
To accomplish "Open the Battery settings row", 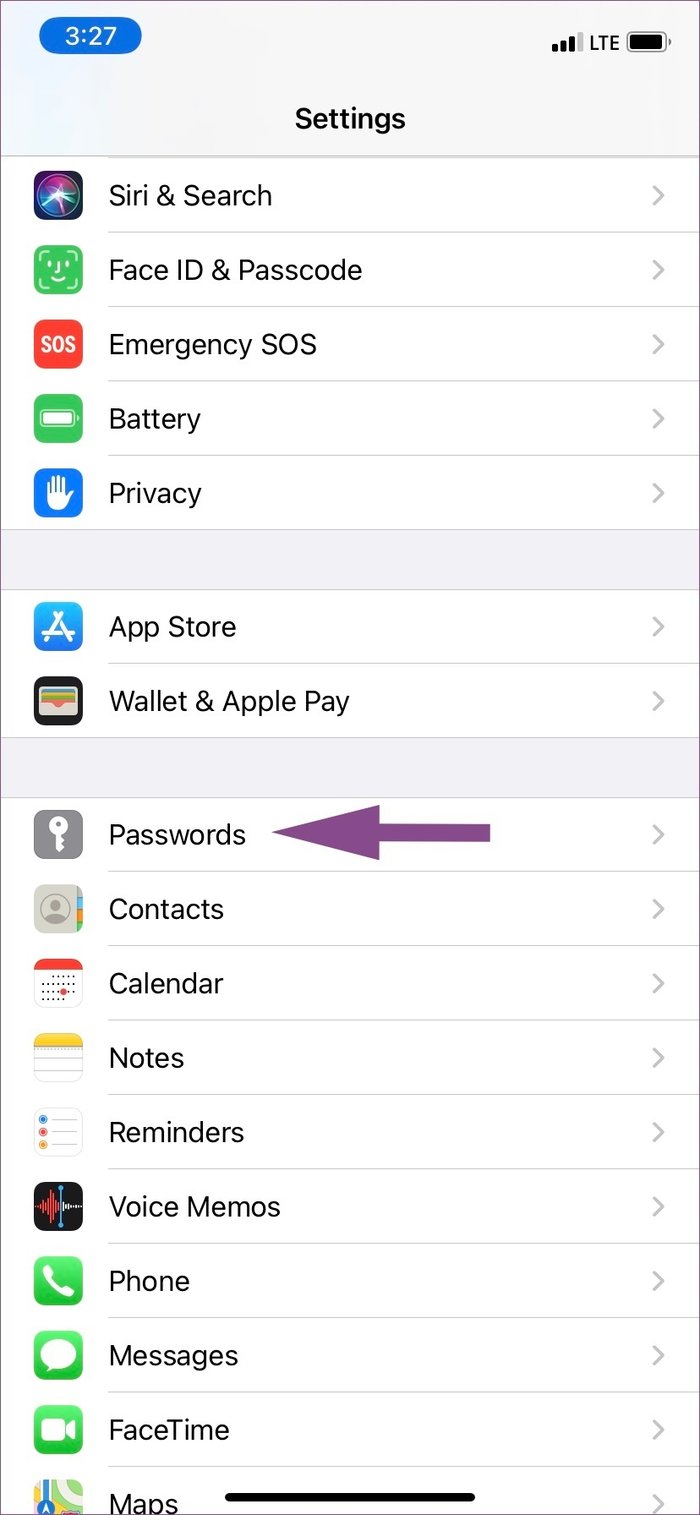I will click(x=350, y=418).
